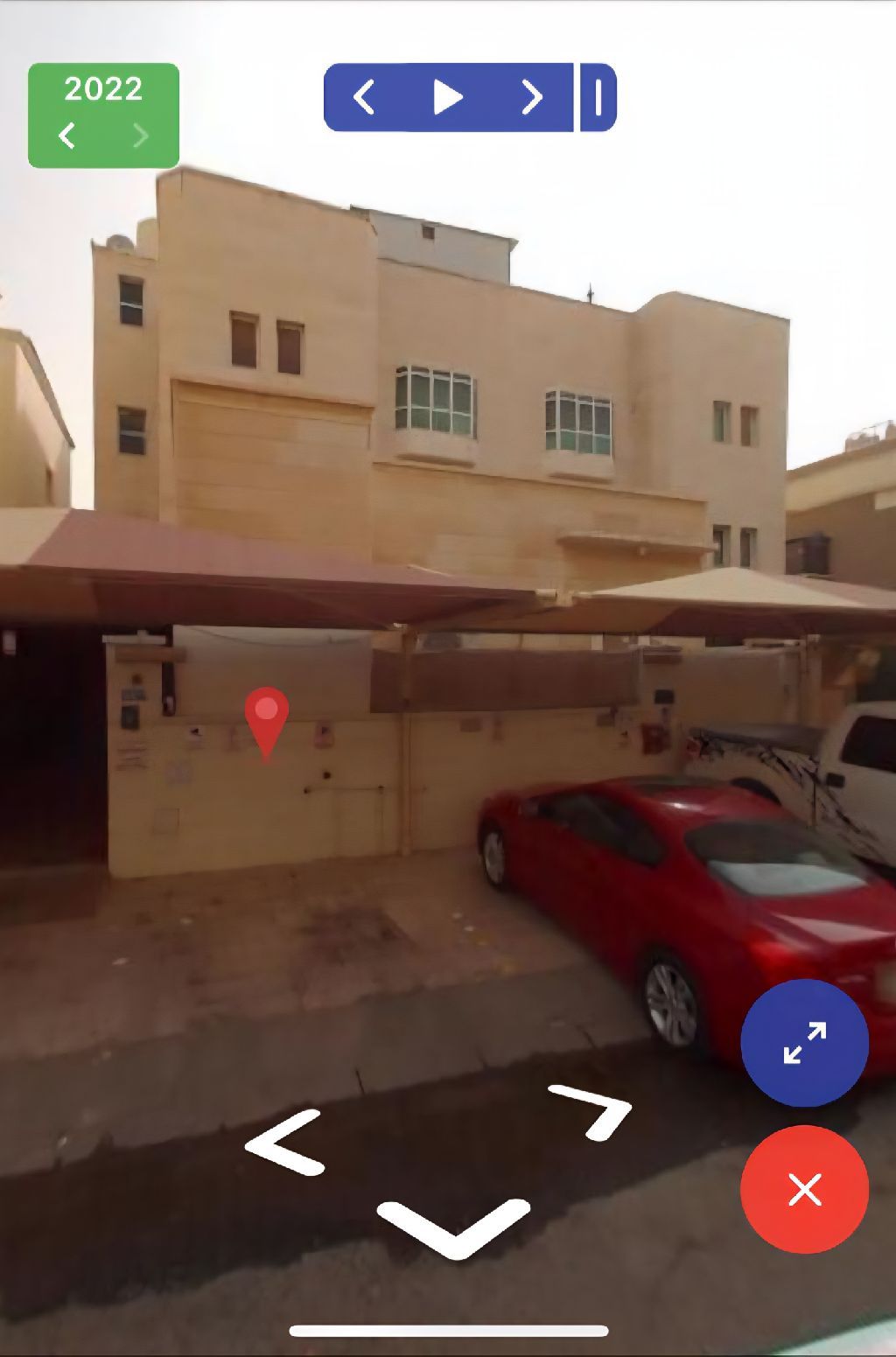Step back in the playback control

click(x=364, y=97)
